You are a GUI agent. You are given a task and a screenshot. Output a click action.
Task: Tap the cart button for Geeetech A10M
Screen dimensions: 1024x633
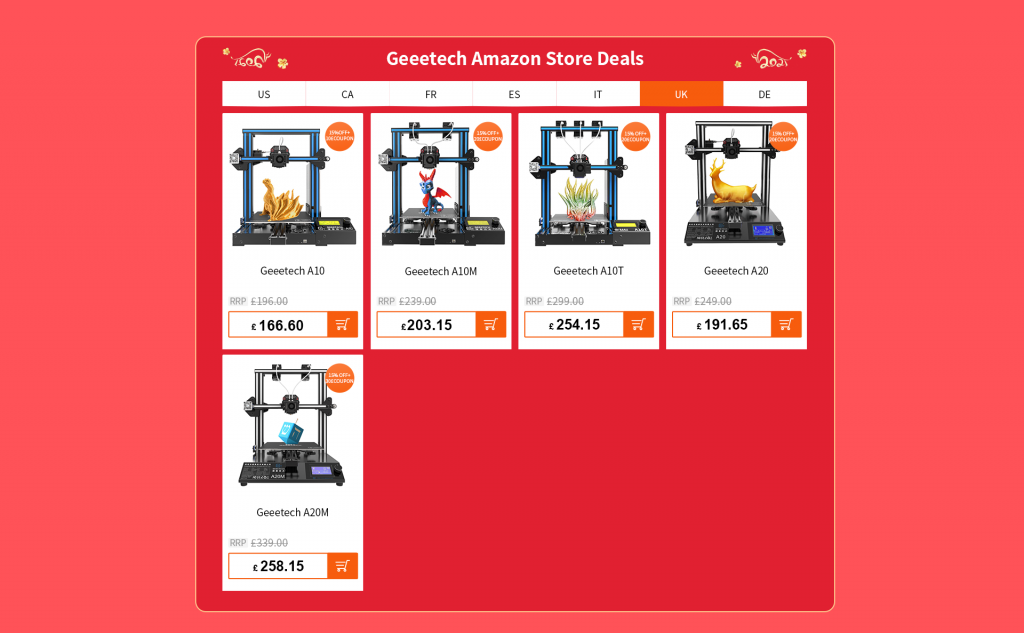click(490, 325)
